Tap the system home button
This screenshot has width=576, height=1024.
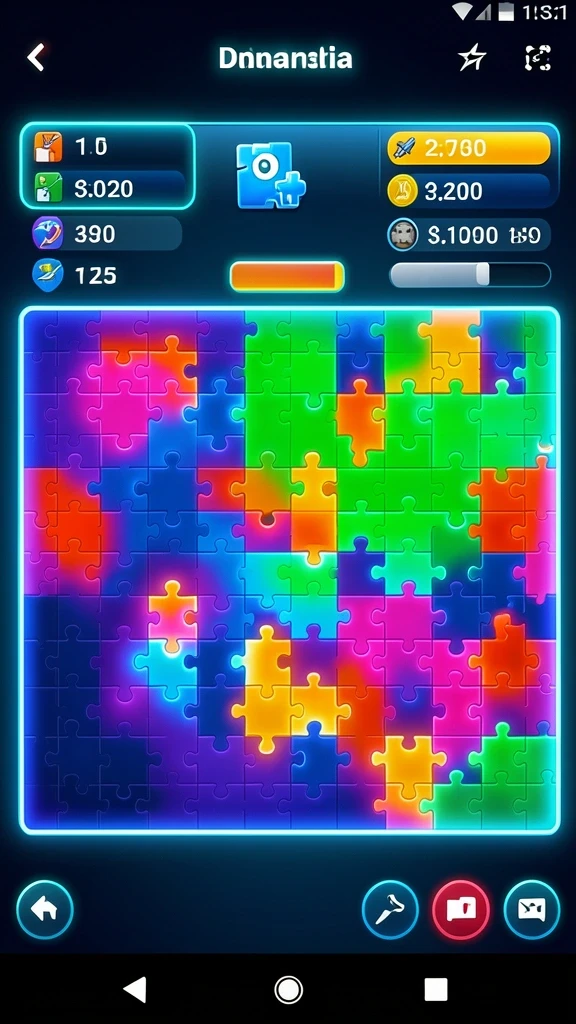point(288,990)
